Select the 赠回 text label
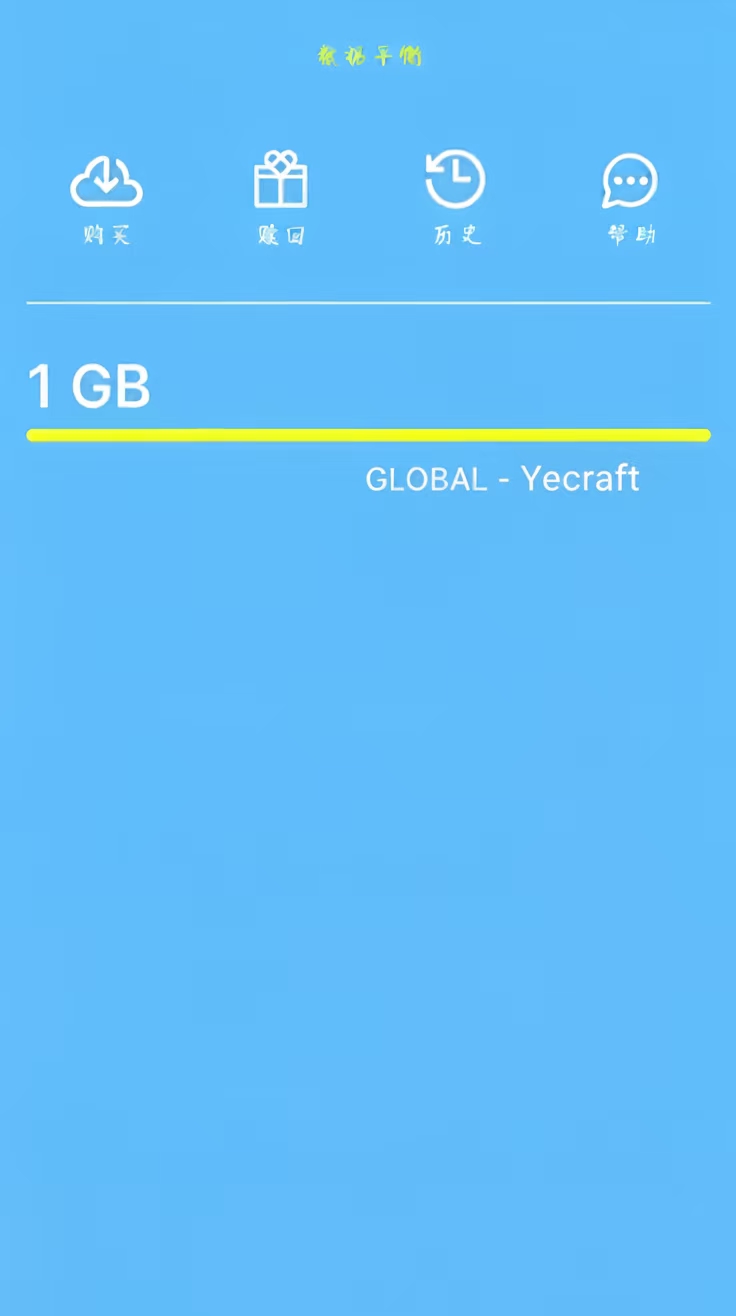The image size is (736, 1316). 281,235
